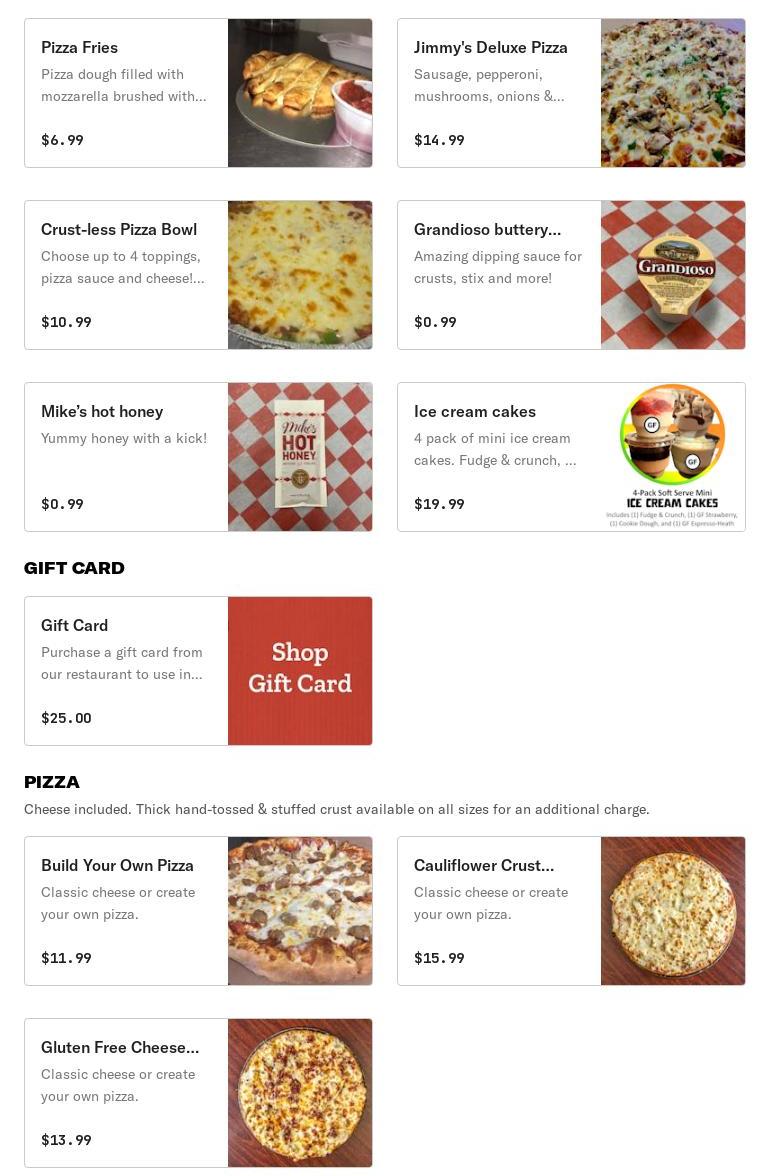Open the Pizza Fries item
The width and height of the screenshot is (770, 1176).
(198, 93)
